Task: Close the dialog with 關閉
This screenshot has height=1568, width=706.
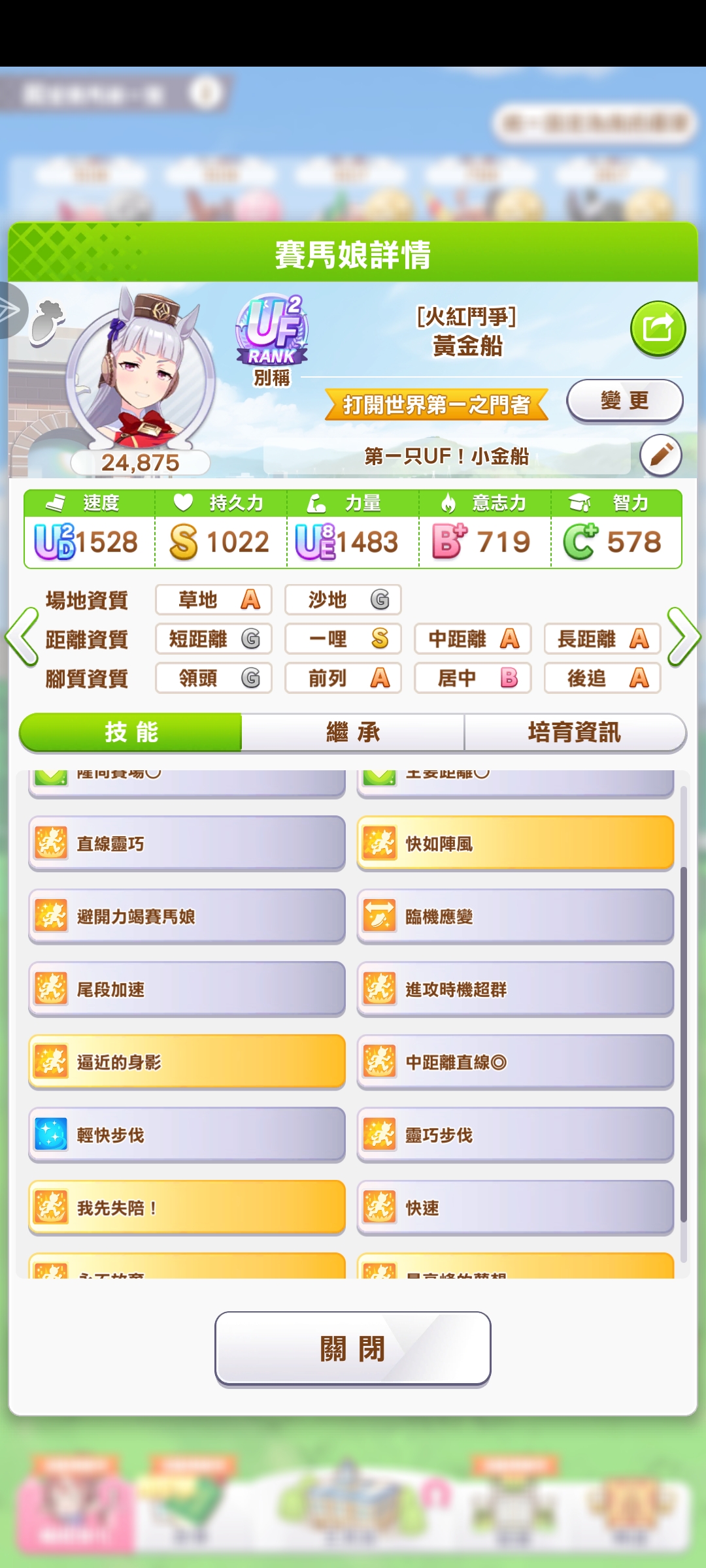Action: (x=353, y=1348)
